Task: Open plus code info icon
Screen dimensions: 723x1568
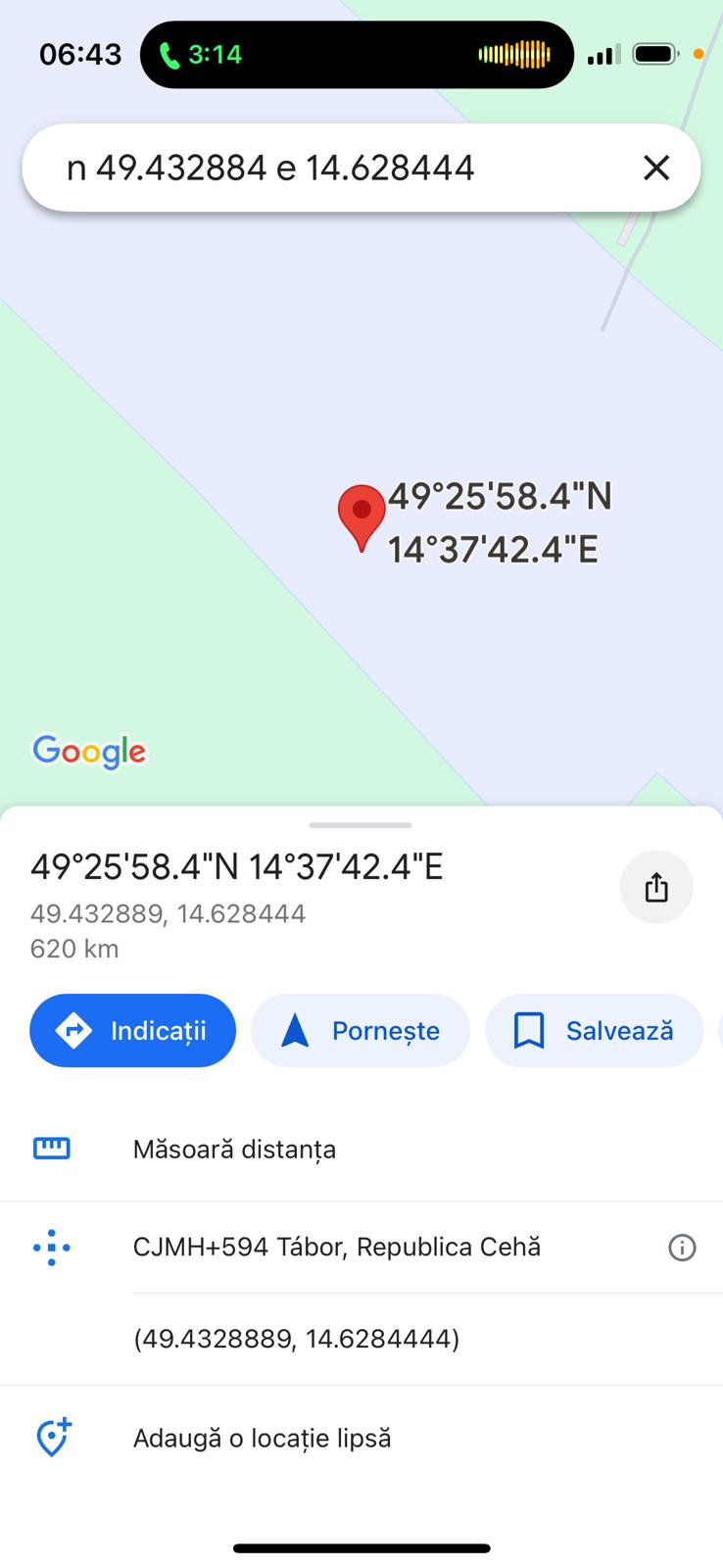Action: click(x=681, y=1248)
